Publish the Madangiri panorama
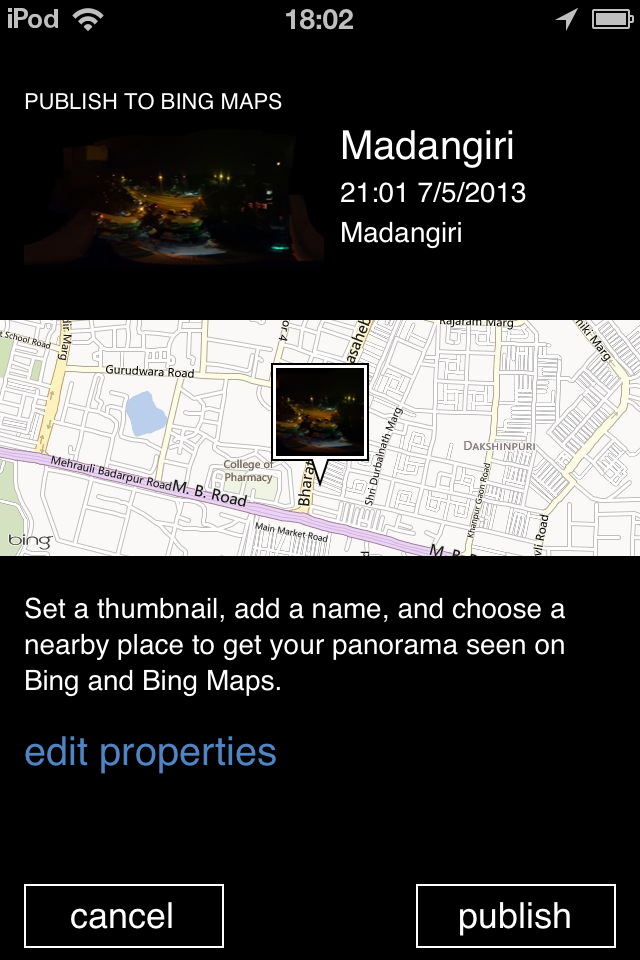Screen dimensions: 640x960 (515, 916)
